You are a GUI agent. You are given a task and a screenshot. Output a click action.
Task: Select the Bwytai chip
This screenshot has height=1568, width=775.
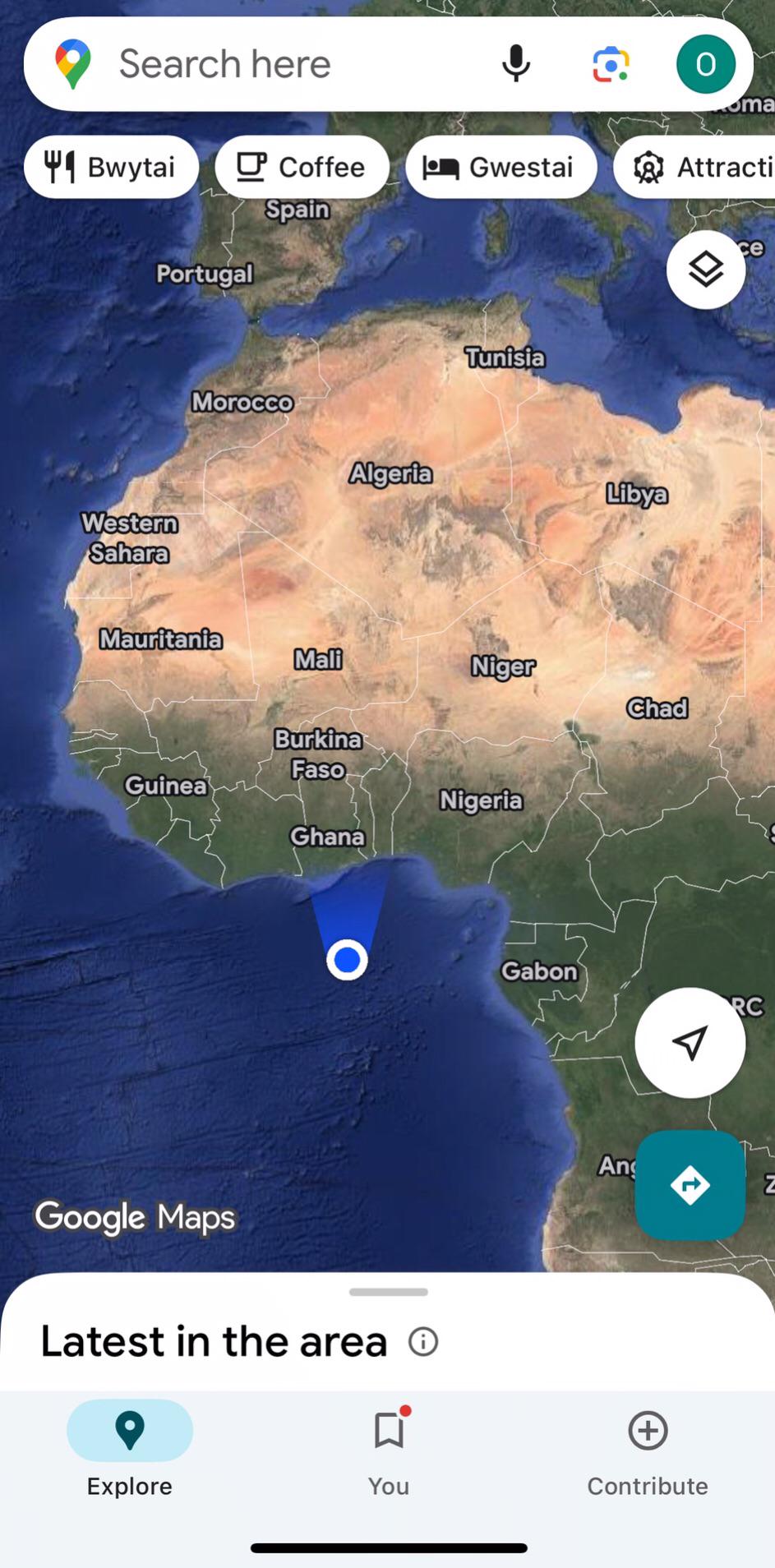point(111,168)
